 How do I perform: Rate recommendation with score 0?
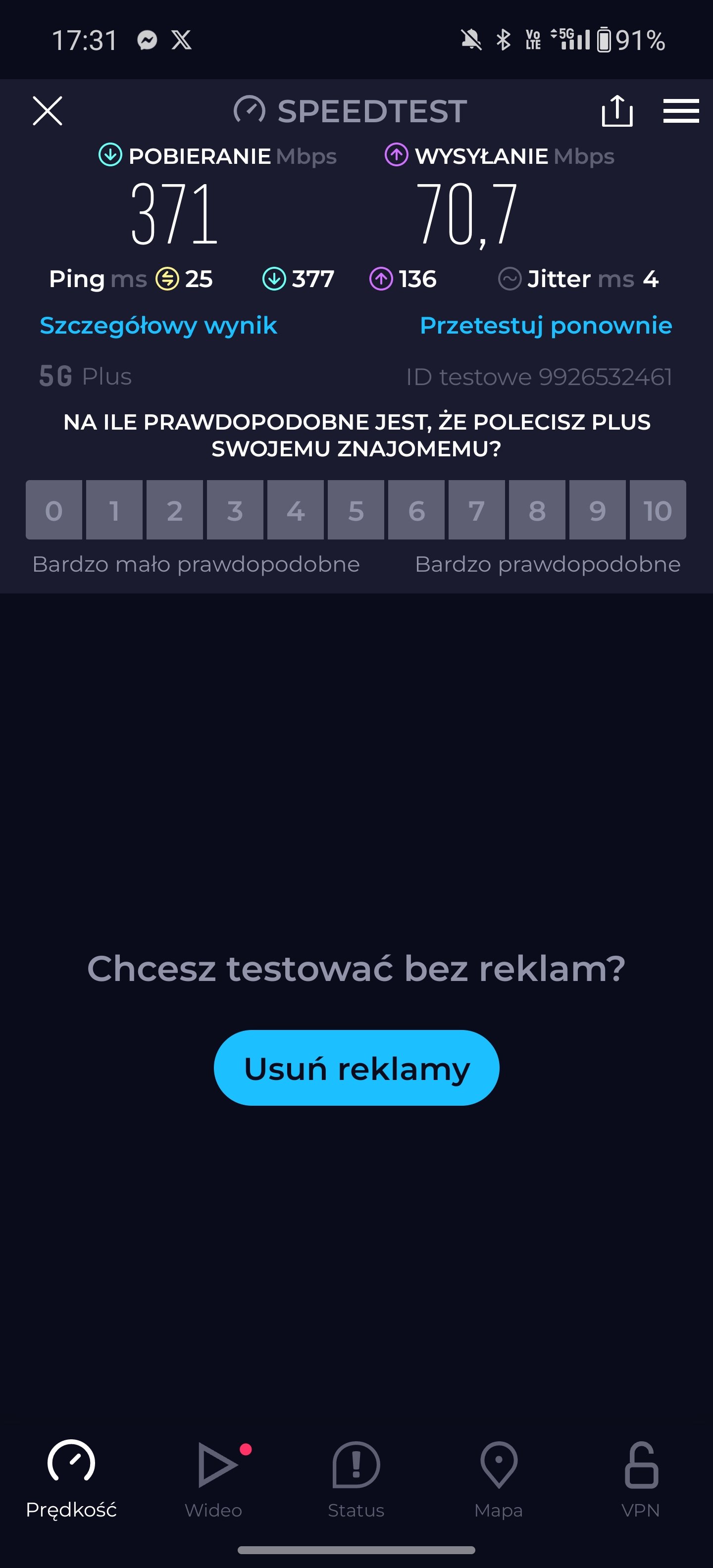coord(53,510)
